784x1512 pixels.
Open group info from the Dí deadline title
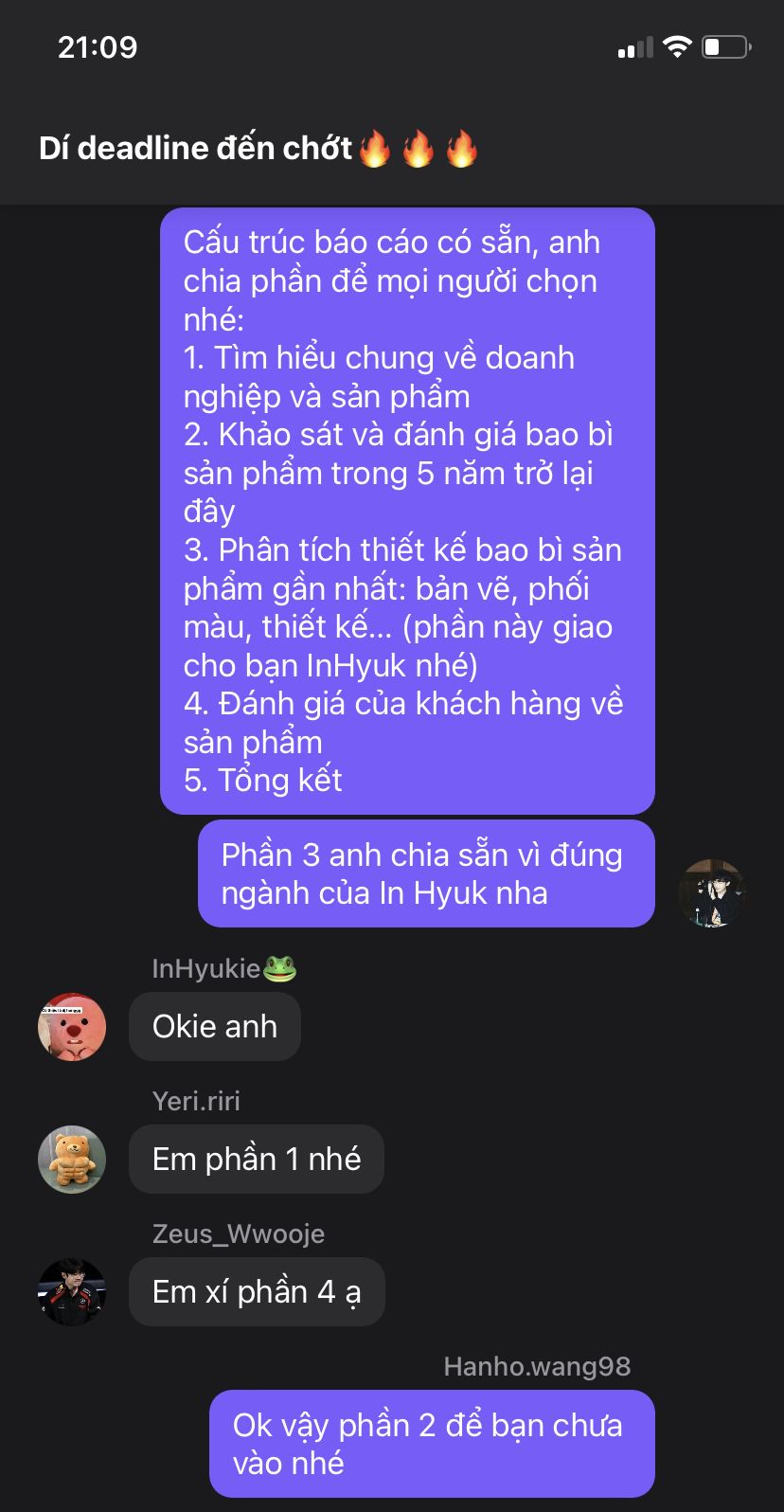click(x=258, y=149)
